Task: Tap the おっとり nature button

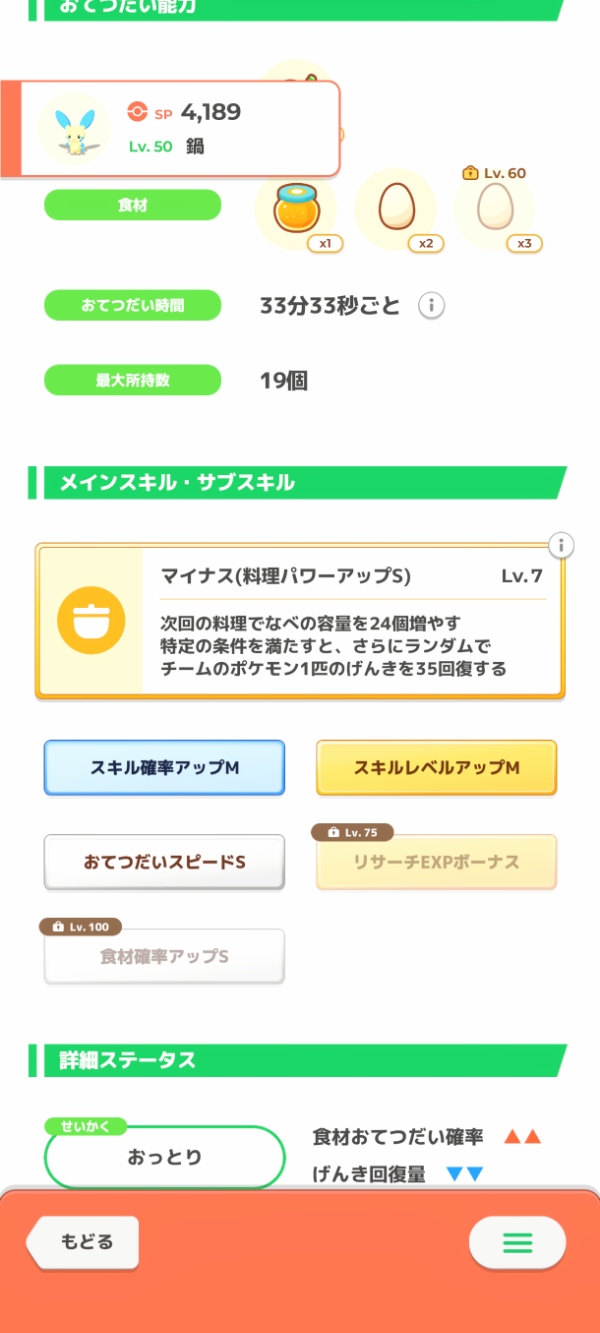Action: click(x=165, y=1157)
